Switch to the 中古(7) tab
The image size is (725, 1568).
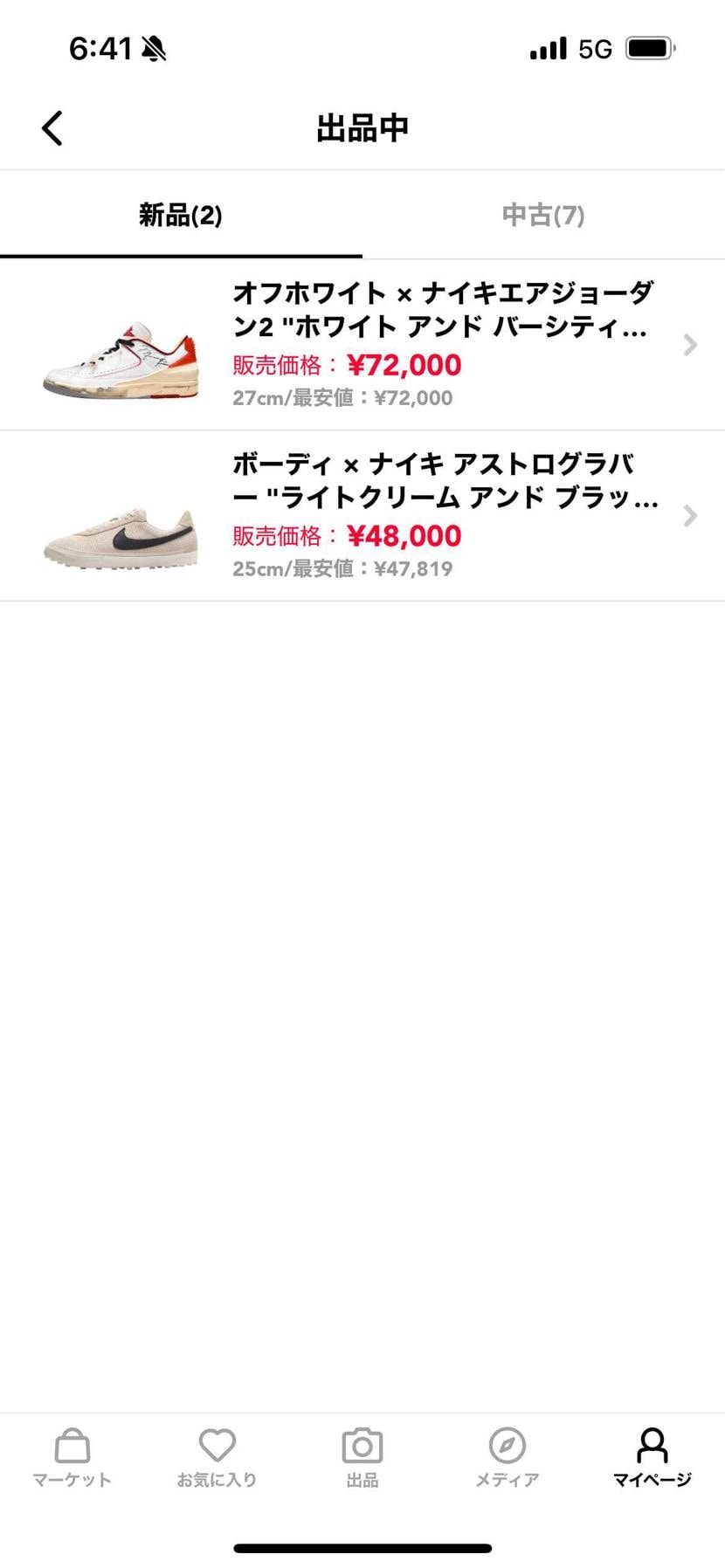pos(542,215)
